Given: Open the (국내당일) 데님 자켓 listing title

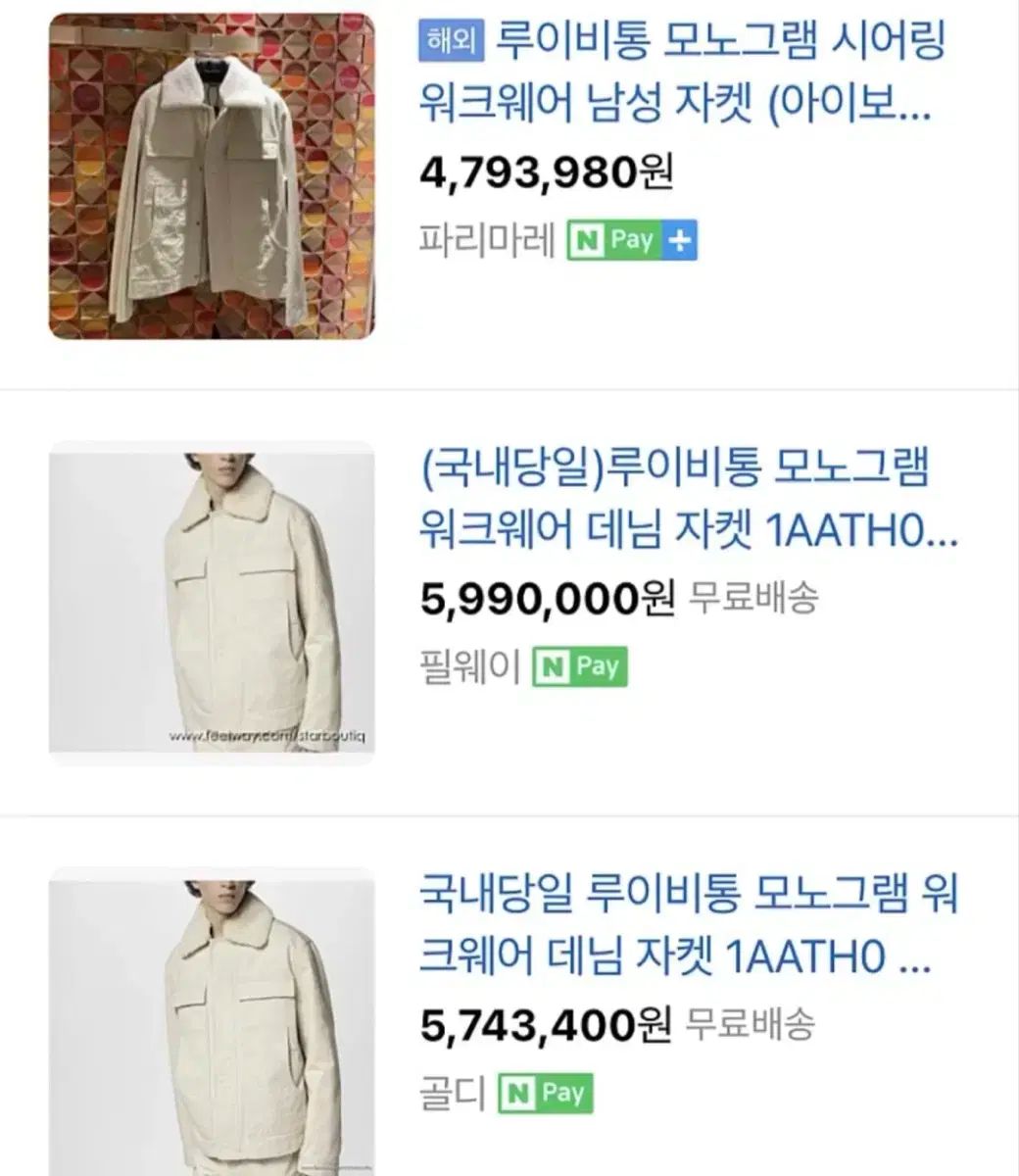Looking at the screenshot, I should tap(686, 502).
